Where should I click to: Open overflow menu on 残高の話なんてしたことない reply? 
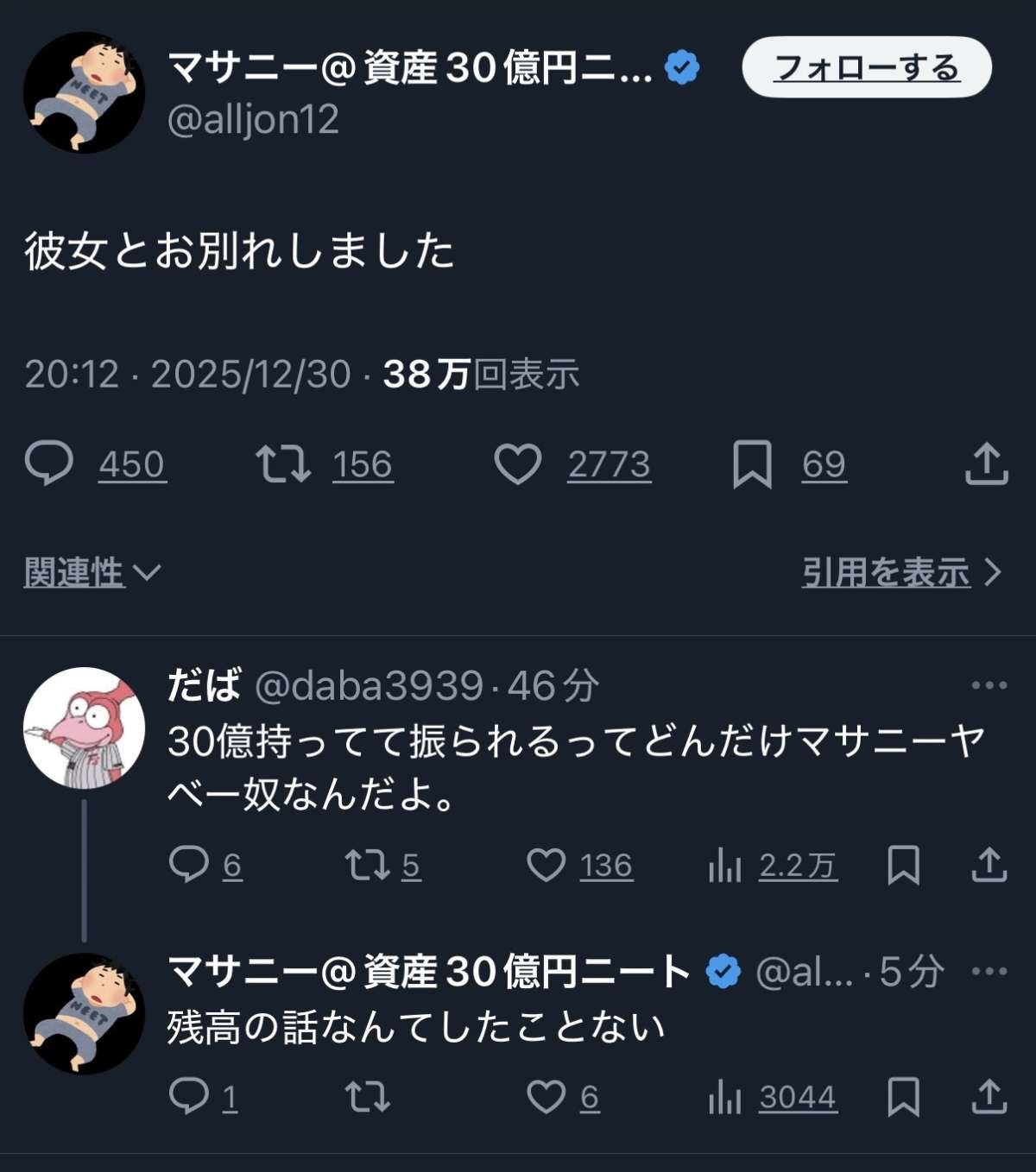[989, 972]
